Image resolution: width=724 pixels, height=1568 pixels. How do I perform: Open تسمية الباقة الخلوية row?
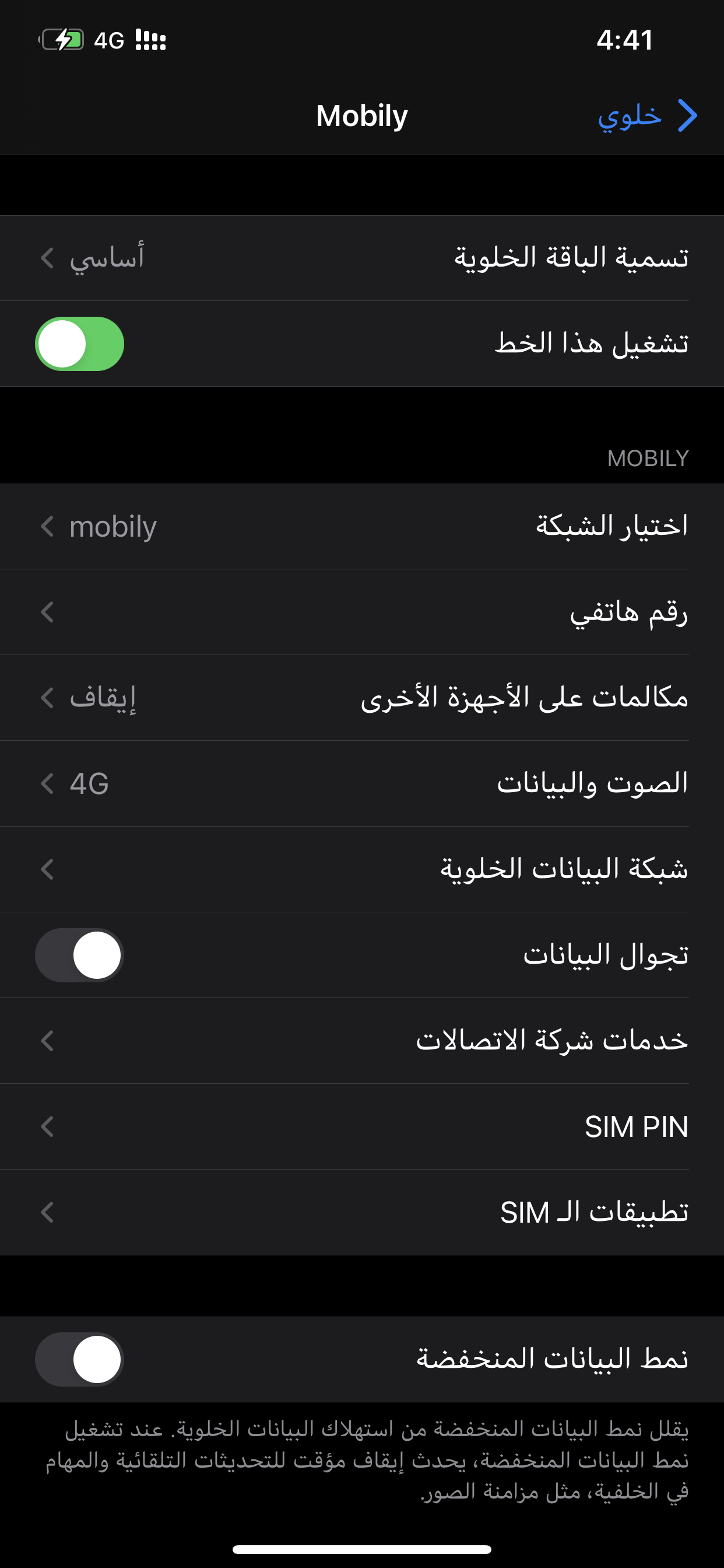362,258
